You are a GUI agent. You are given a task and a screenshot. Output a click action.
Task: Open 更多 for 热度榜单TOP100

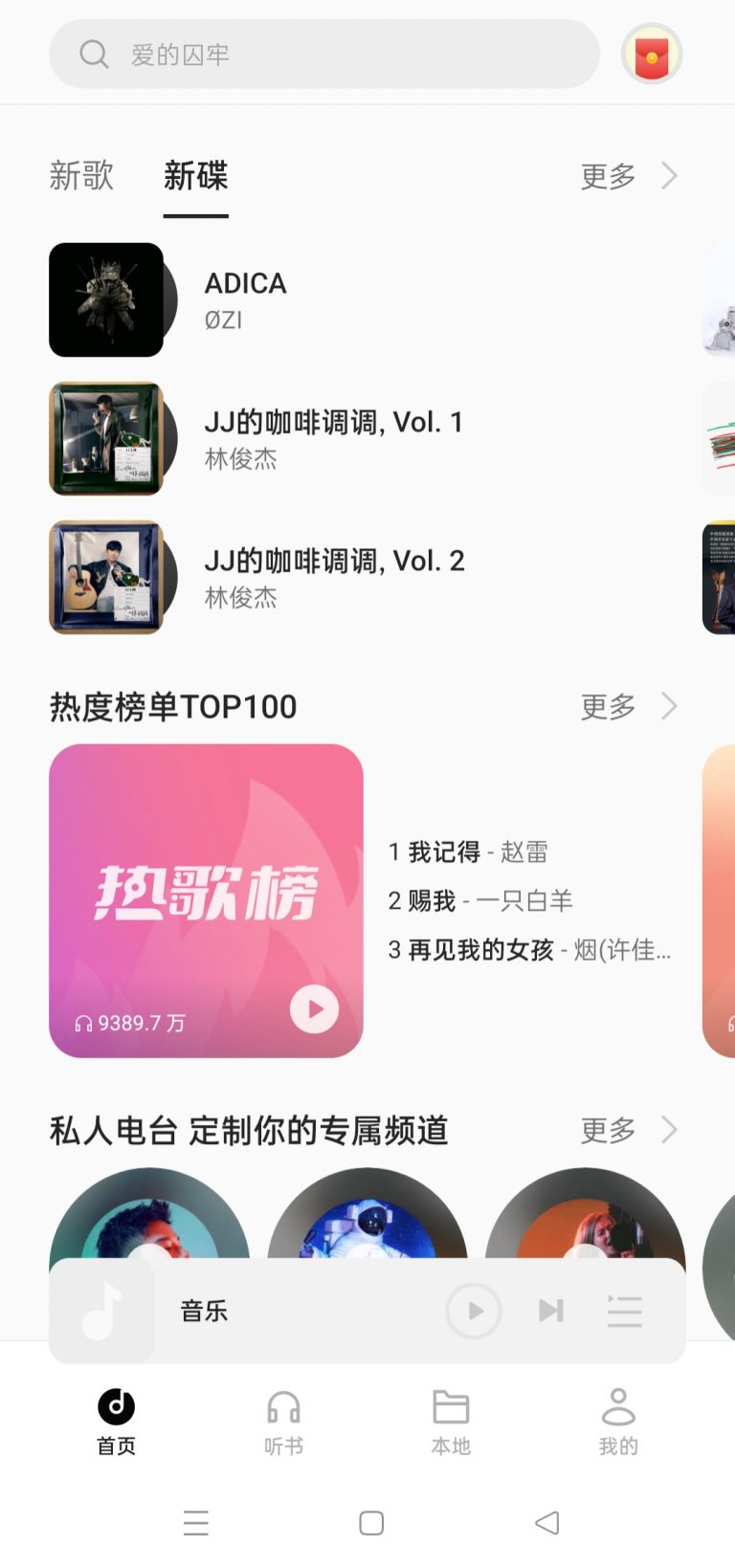628,706
